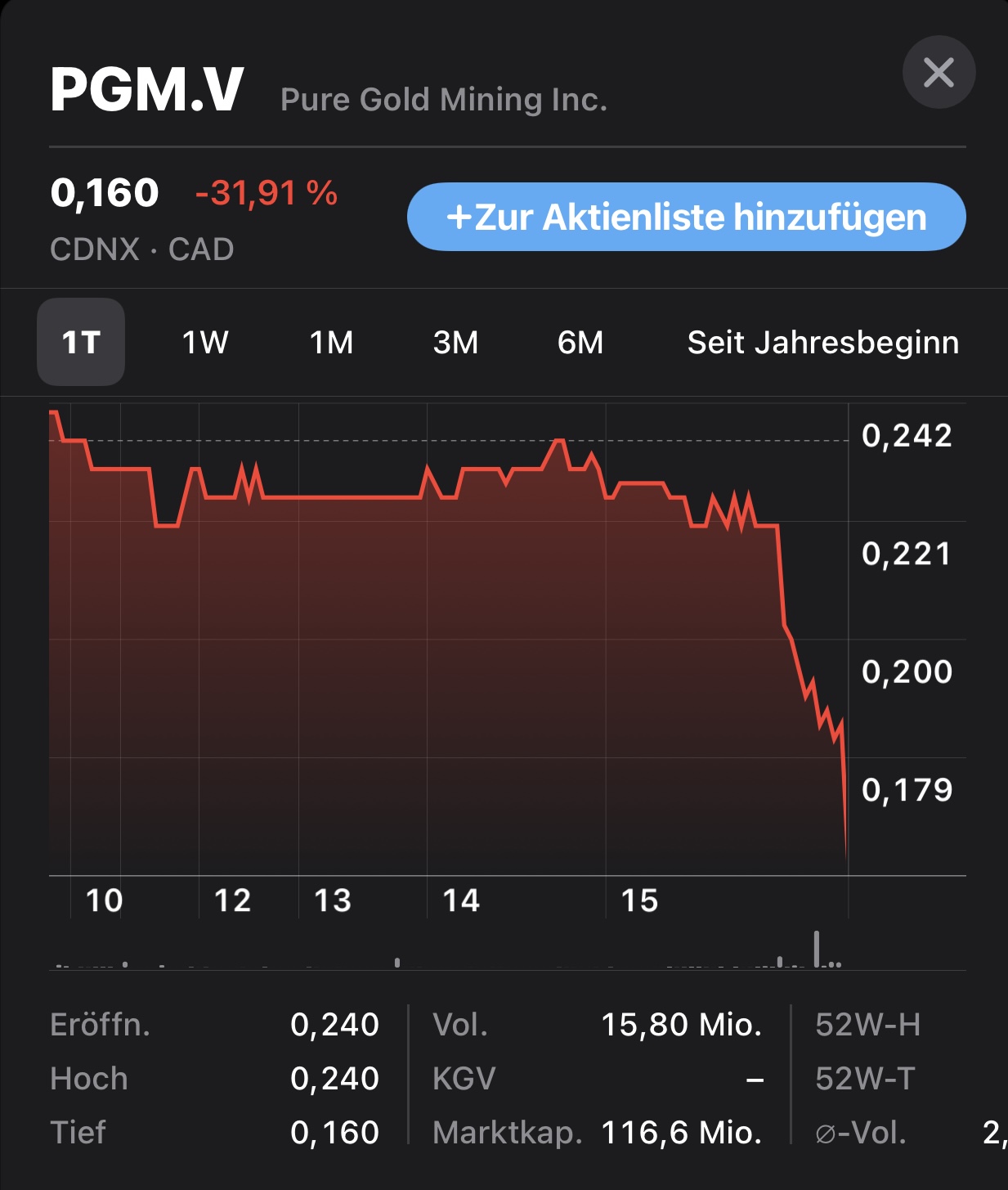The width and height of the screenshot is (1008, 1190).
Task: Click the CDNX · CAD exchange label
Action: (x=141, y=249)
